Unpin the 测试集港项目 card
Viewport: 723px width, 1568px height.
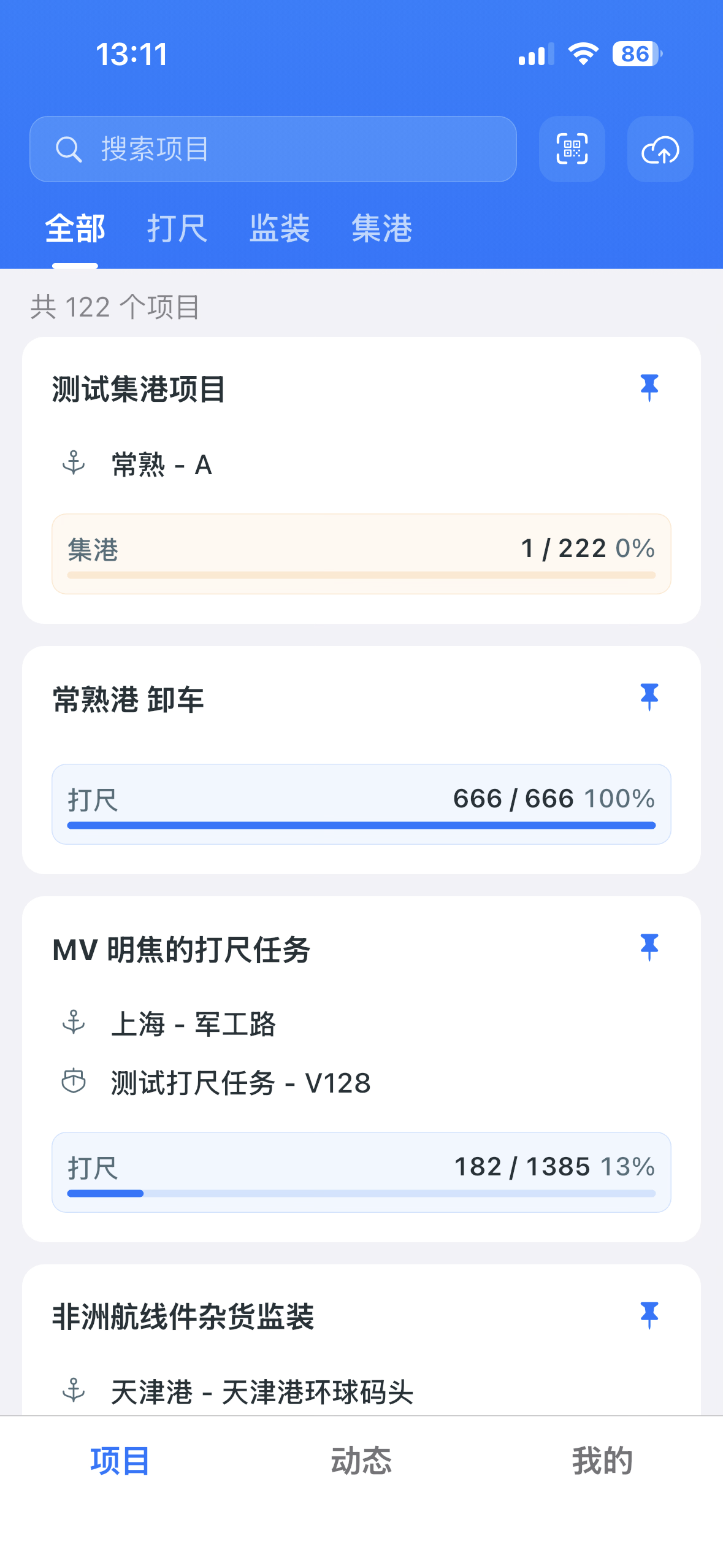649,386
